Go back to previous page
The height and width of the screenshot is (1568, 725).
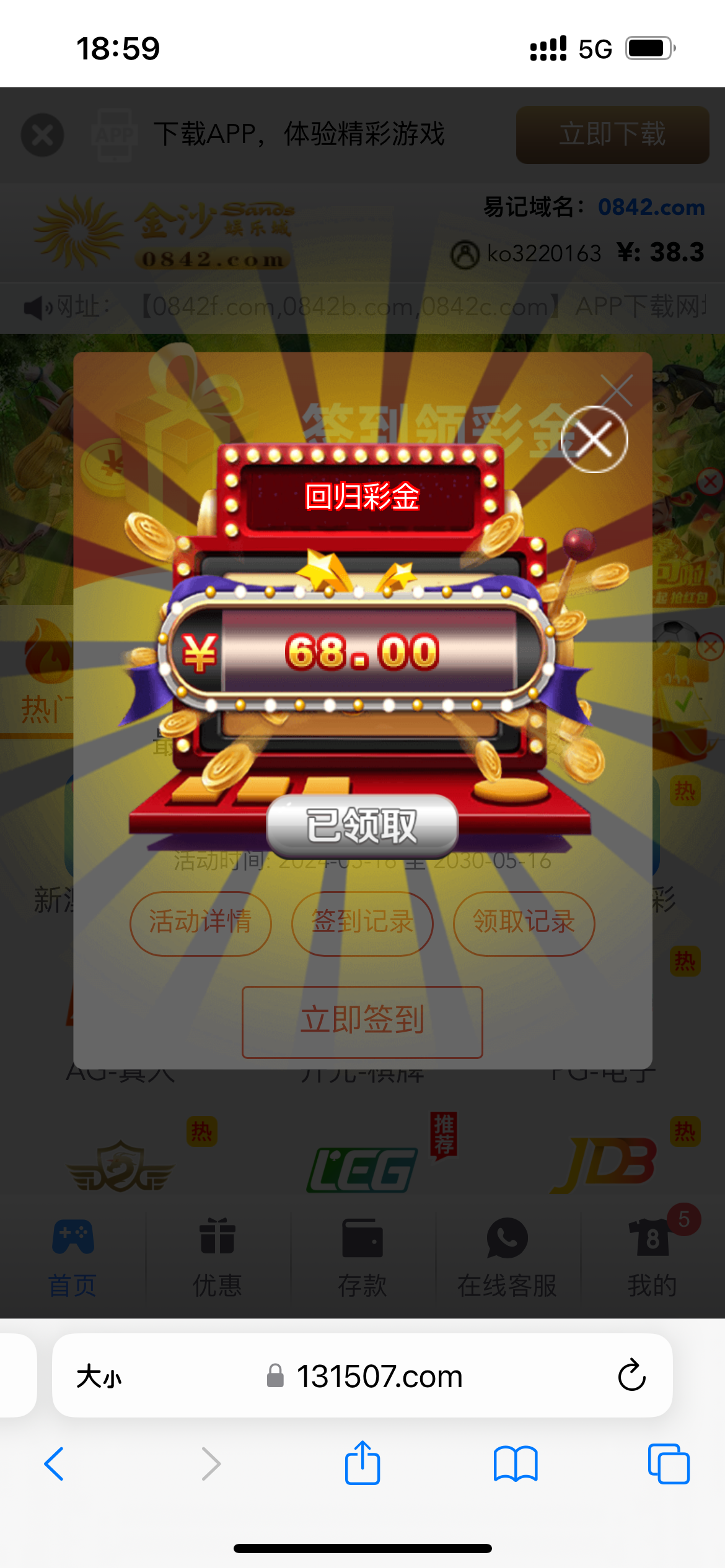point(55,1464)
